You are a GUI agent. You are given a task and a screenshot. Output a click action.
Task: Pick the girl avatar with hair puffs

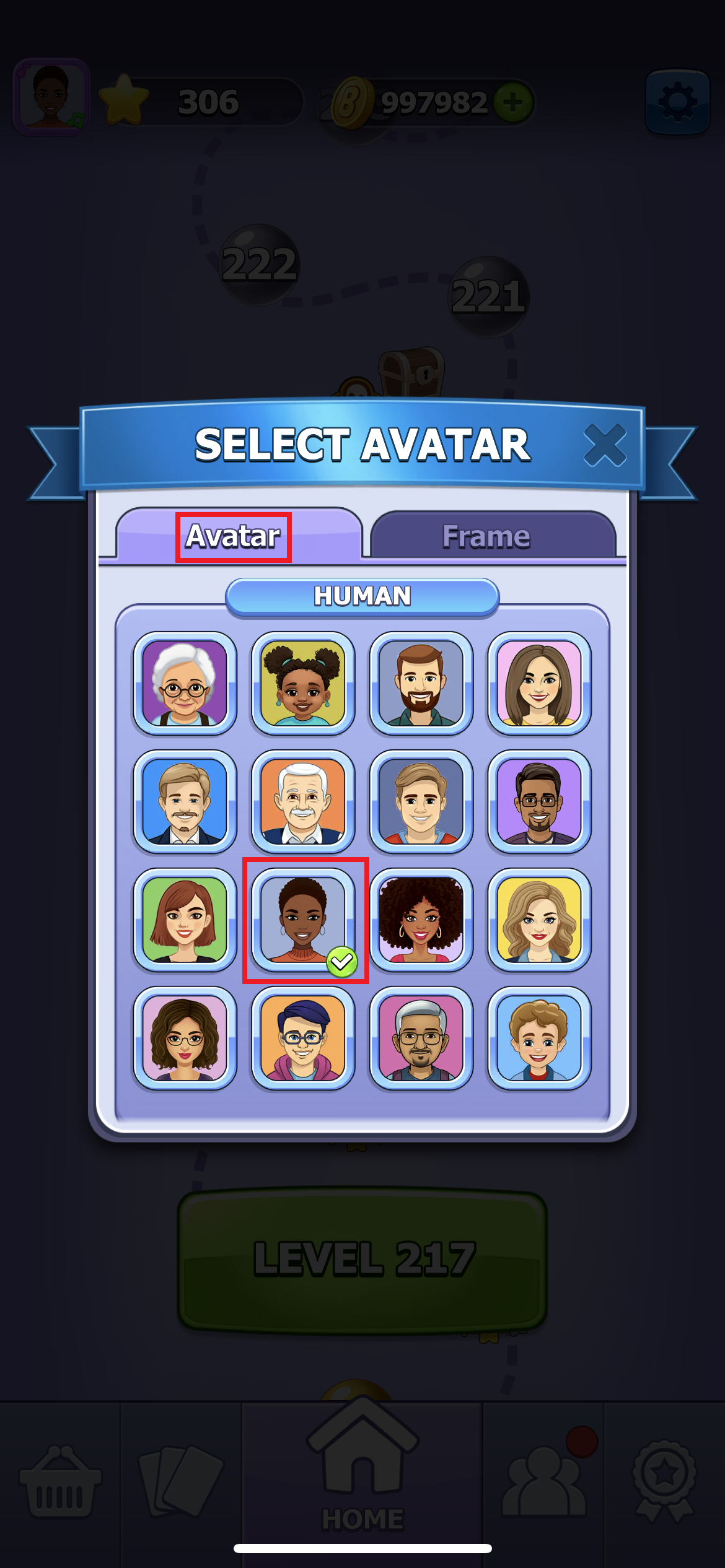(x=303, y=683)
